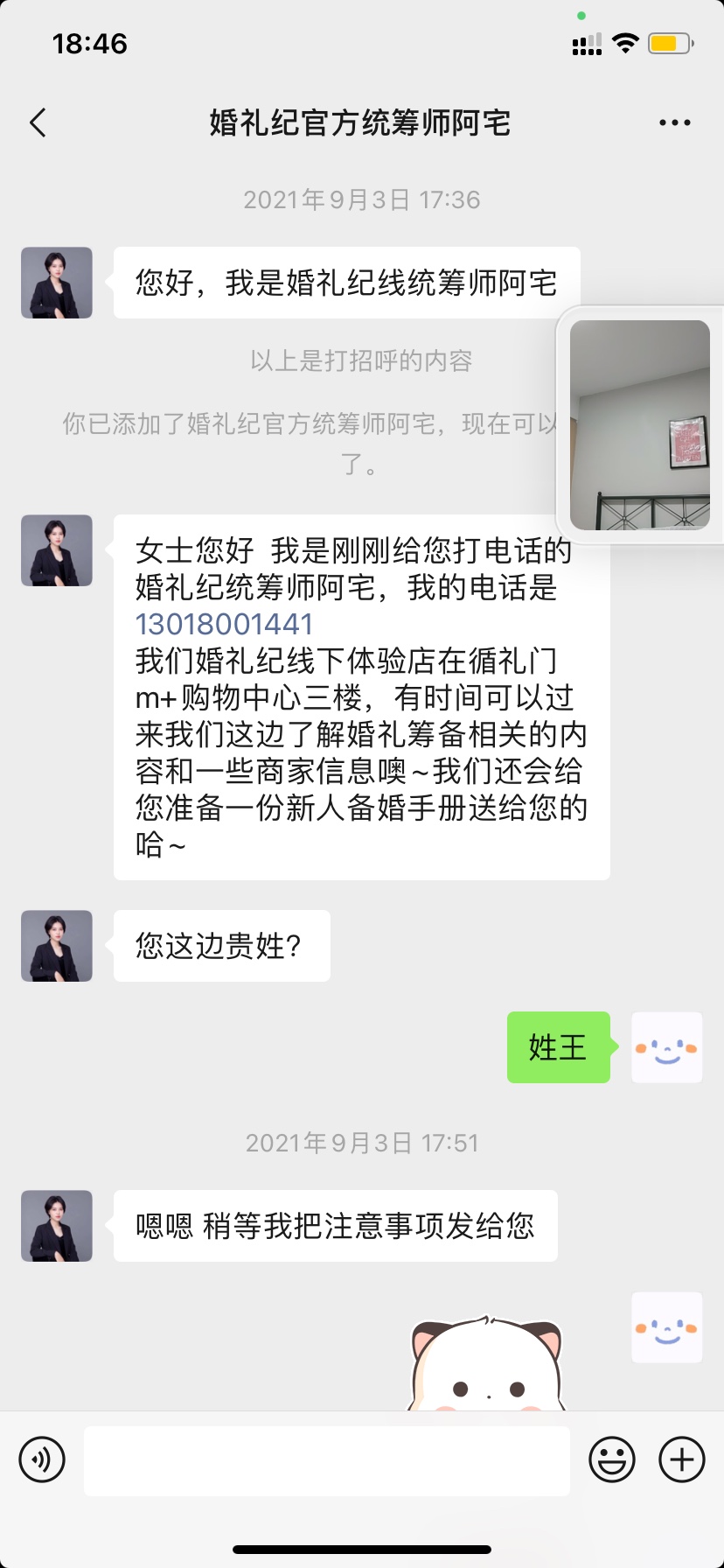Screen dimensions: 724x1568
Task: Tap the phone number 13018001441 link
Action: (x=224, y=624)
